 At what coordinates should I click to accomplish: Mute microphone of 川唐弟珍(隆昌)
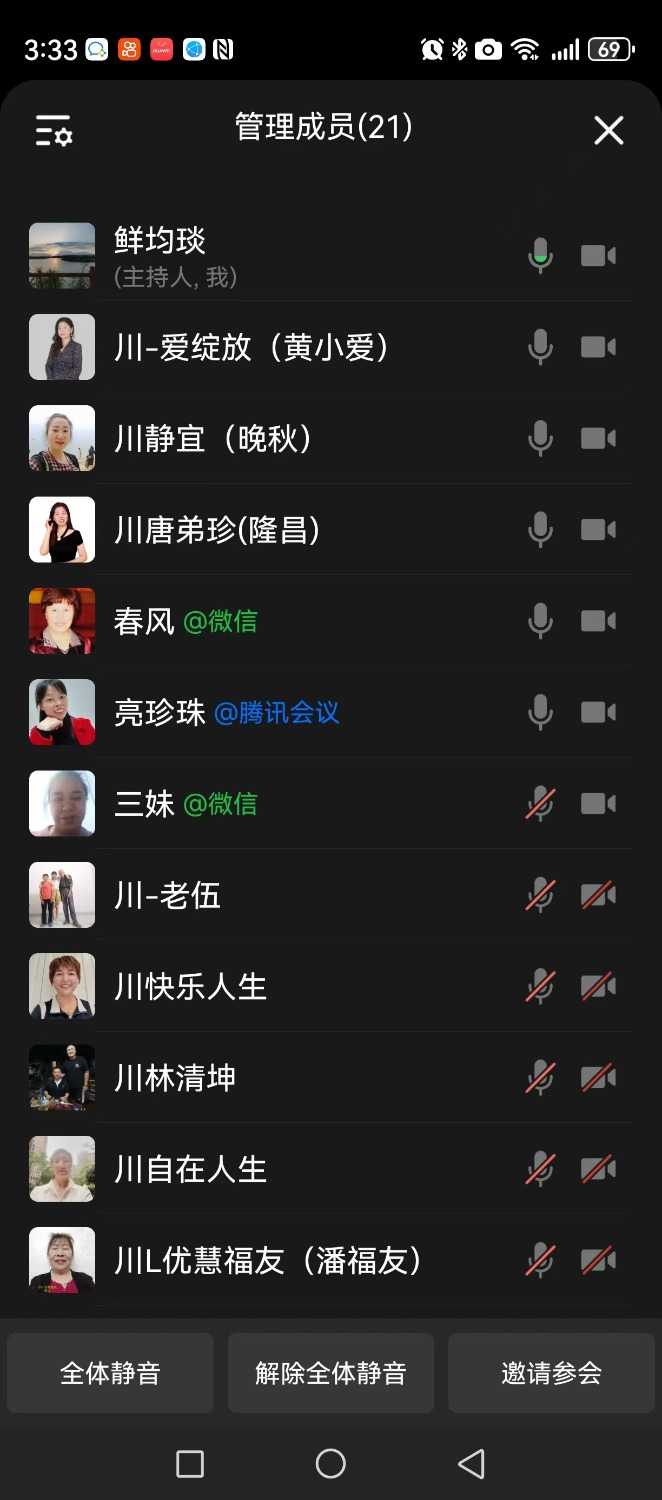coord(540,529)
